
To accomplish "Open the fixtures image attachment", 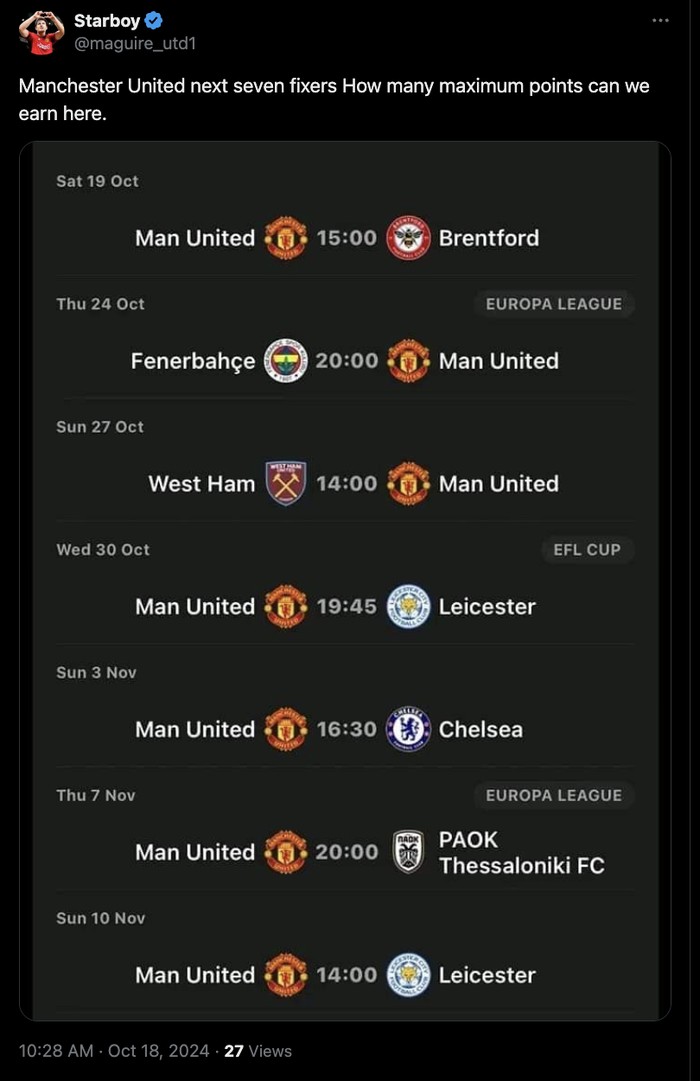I will tap(345, 580).
